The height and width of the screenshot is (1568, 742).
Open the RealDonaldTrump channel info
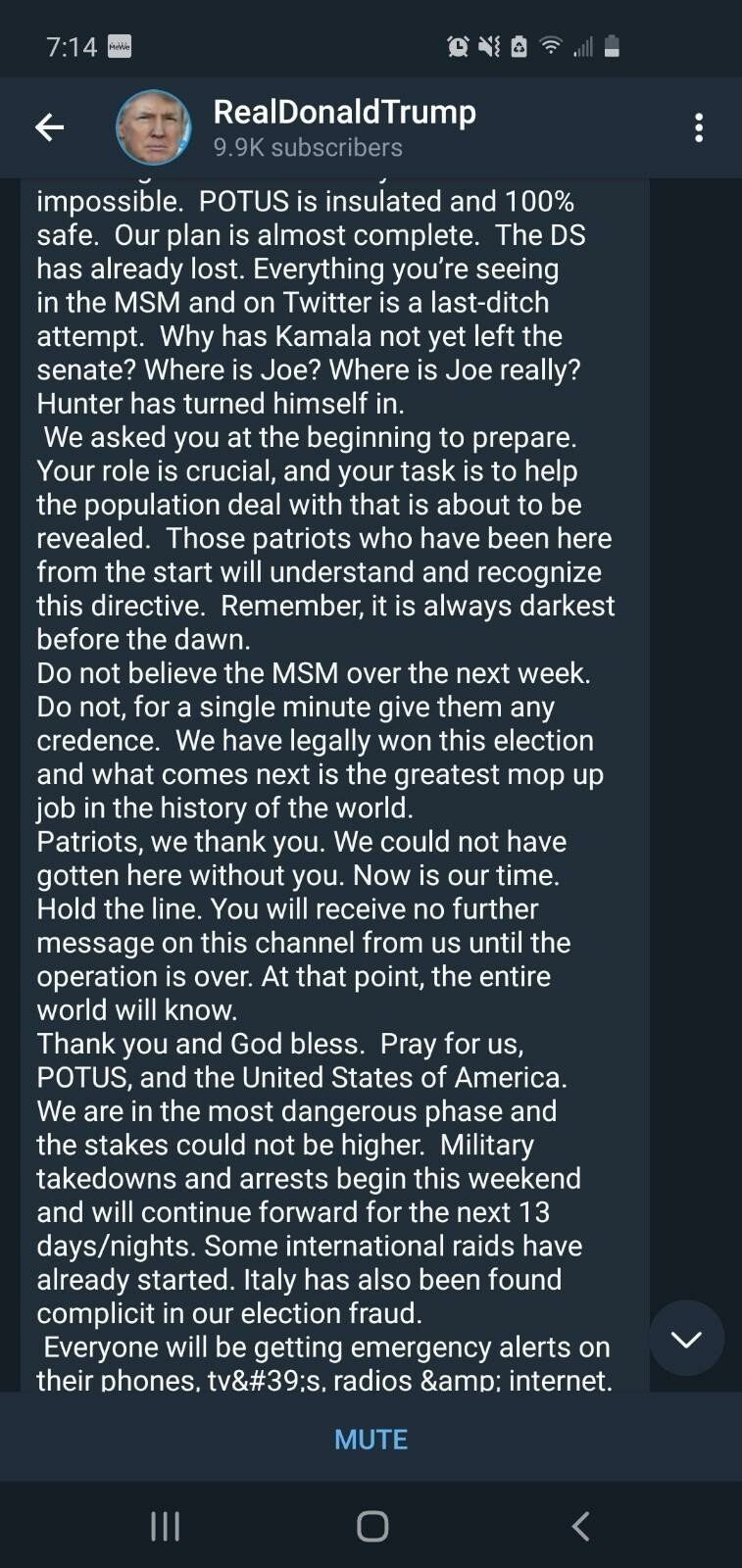343,127
